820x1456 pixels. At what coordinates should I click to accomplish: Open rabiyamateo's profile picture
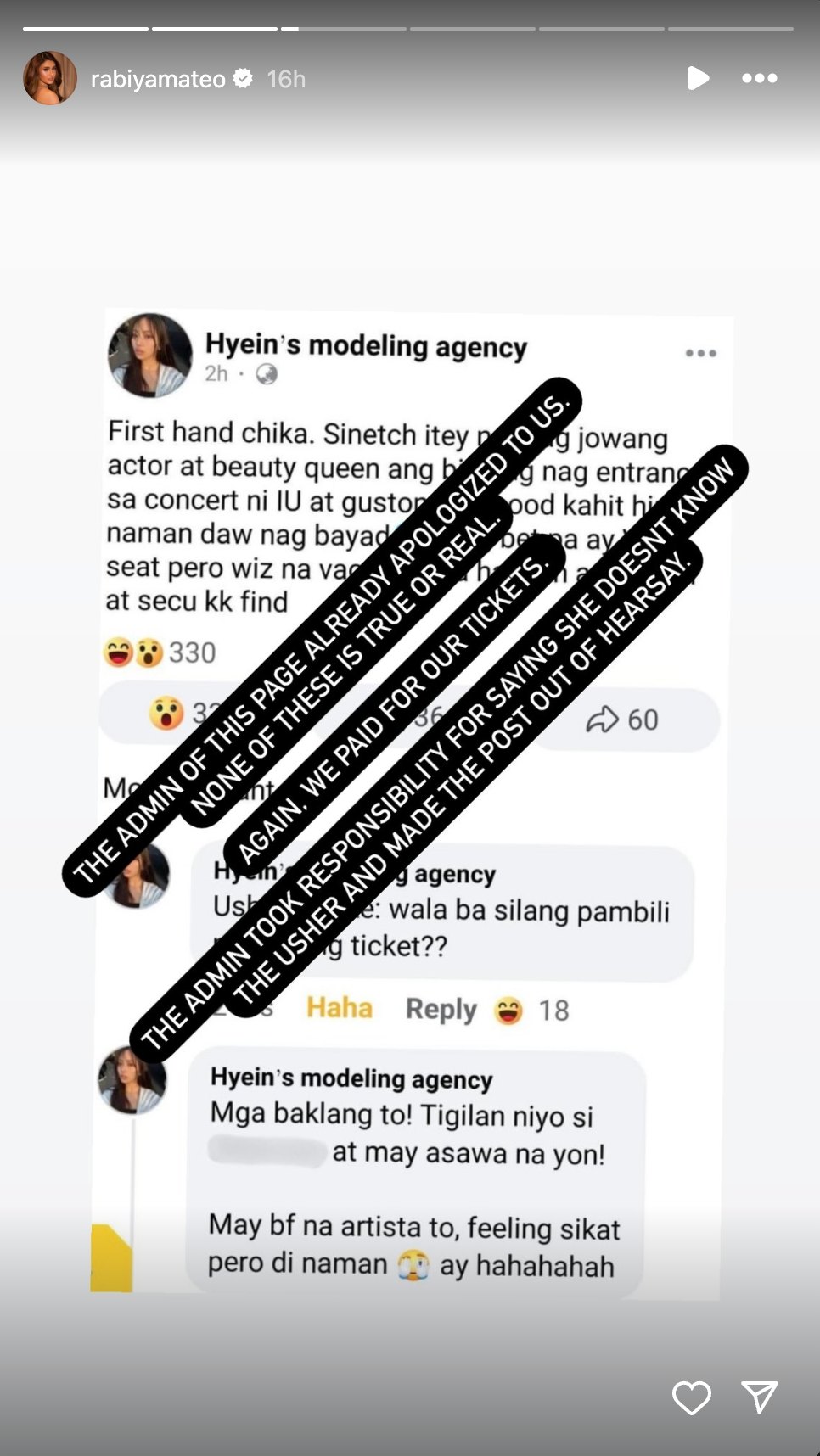click(50, 78)
